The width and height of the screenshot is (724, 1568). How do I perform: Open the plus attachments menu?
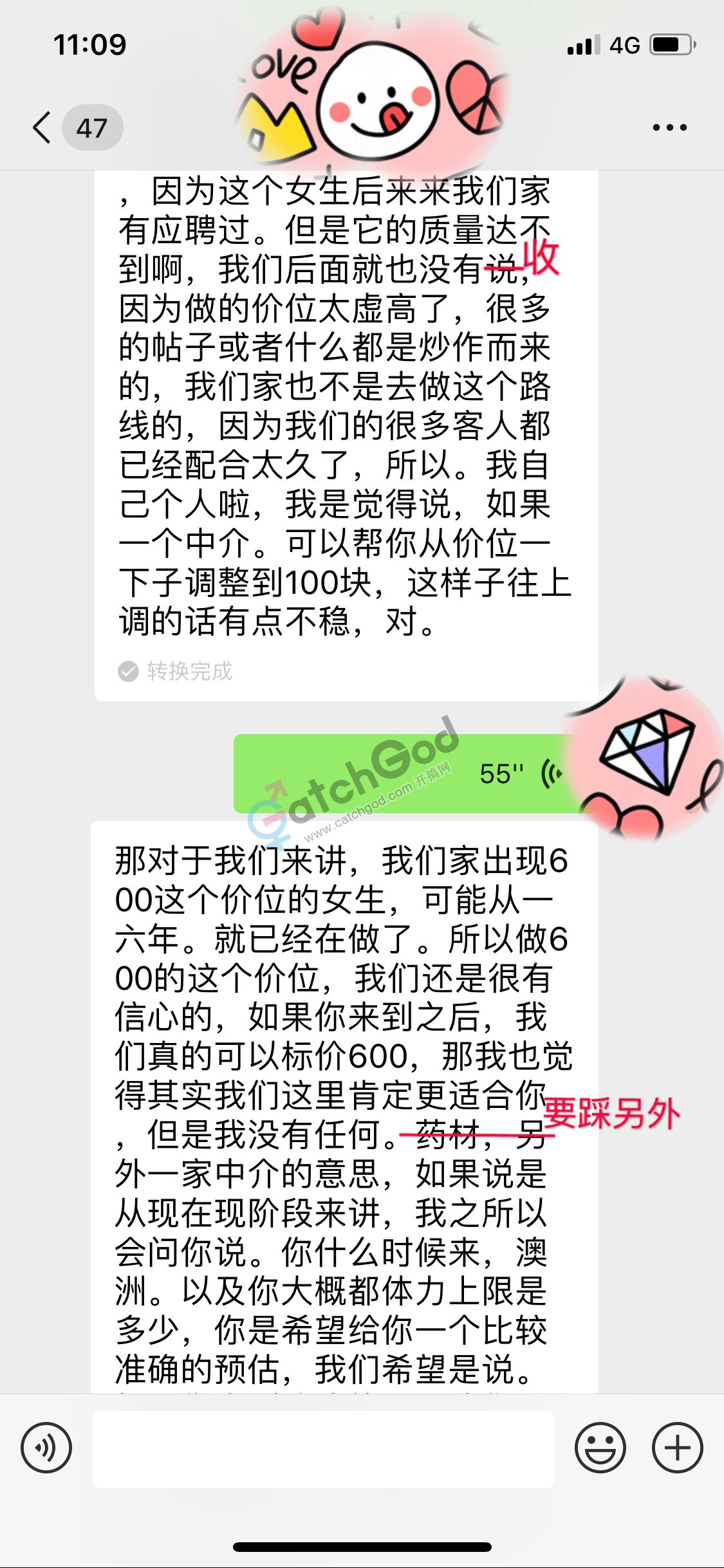click(677, 1448)
